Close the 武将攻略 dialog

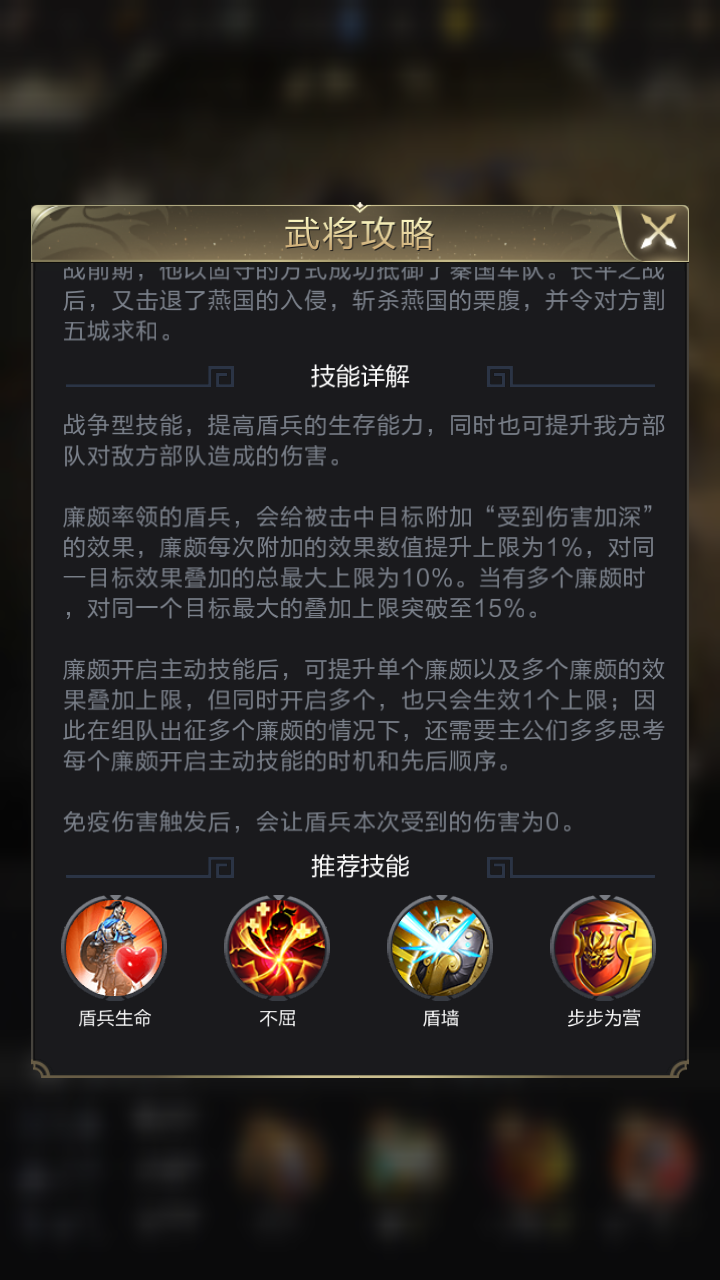(x=658, y=233)
